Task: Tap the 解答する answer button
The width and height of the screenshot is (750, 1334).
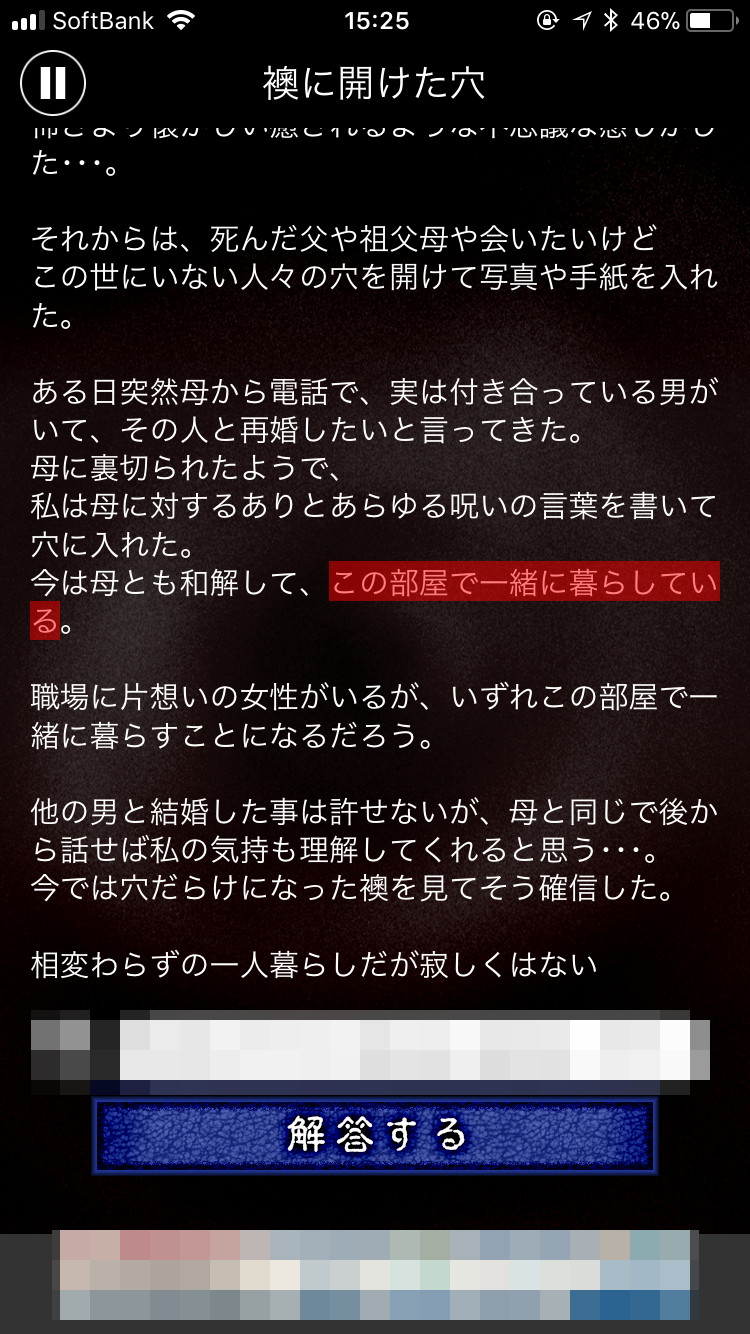Action: (374, 1136)
